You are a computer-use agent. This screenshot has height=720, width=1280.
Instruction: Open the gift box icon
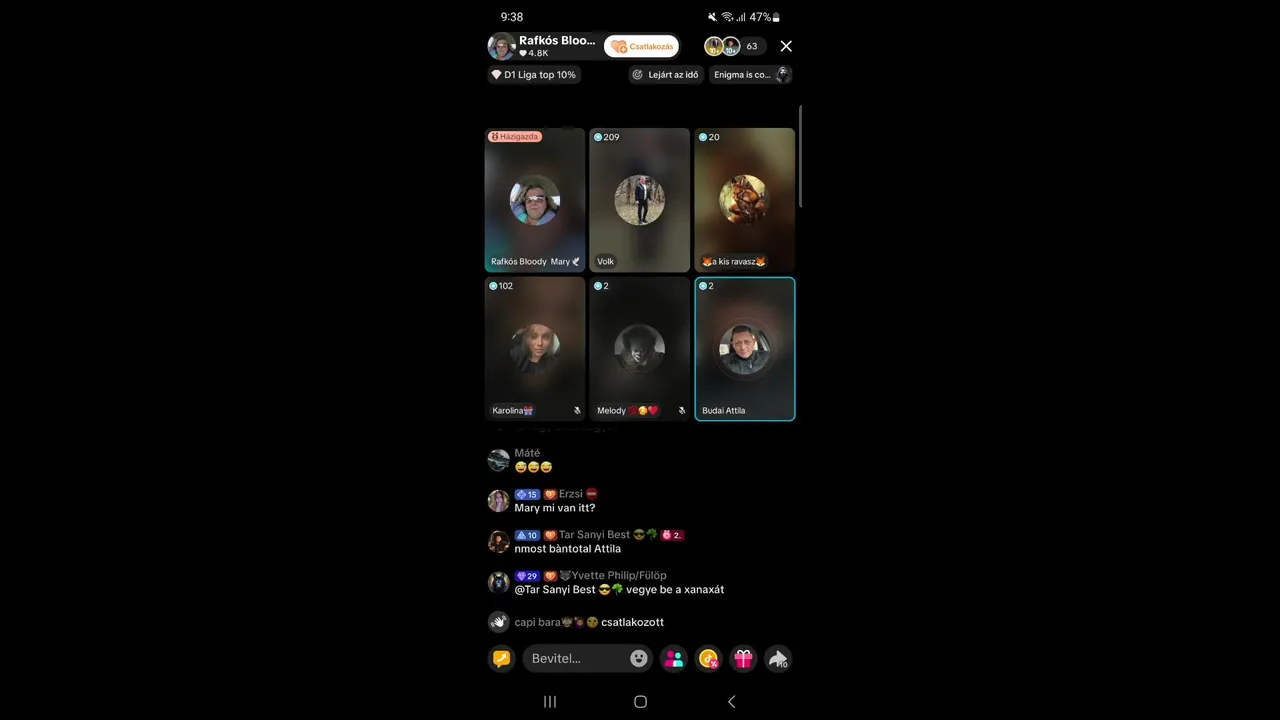pos(743,658)
